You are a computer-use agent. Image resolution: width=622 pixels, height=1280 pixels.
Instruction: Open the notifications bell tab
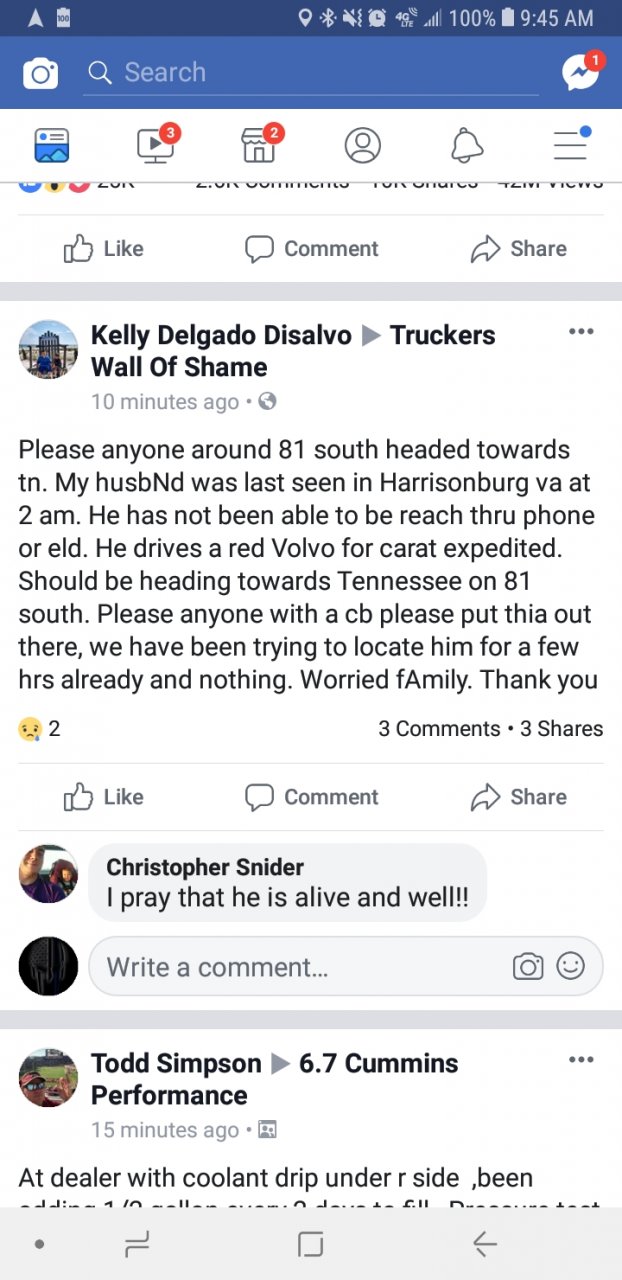click(x=467, y=146)
